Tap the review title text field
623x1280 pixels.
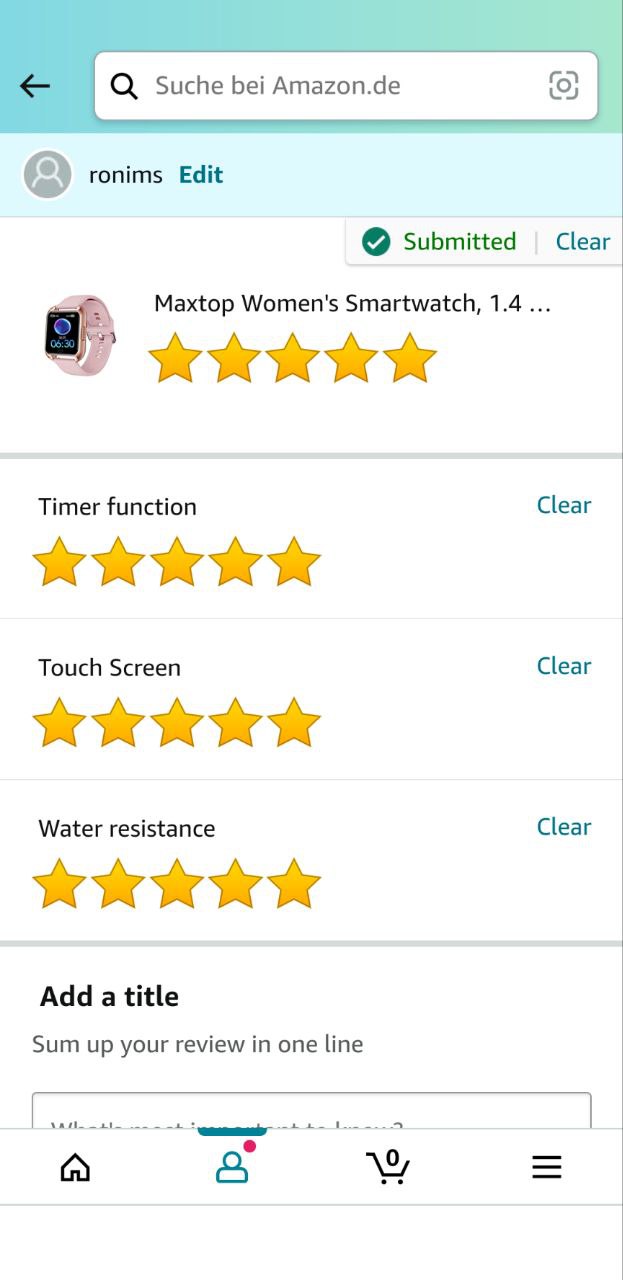coord(311,1112)
